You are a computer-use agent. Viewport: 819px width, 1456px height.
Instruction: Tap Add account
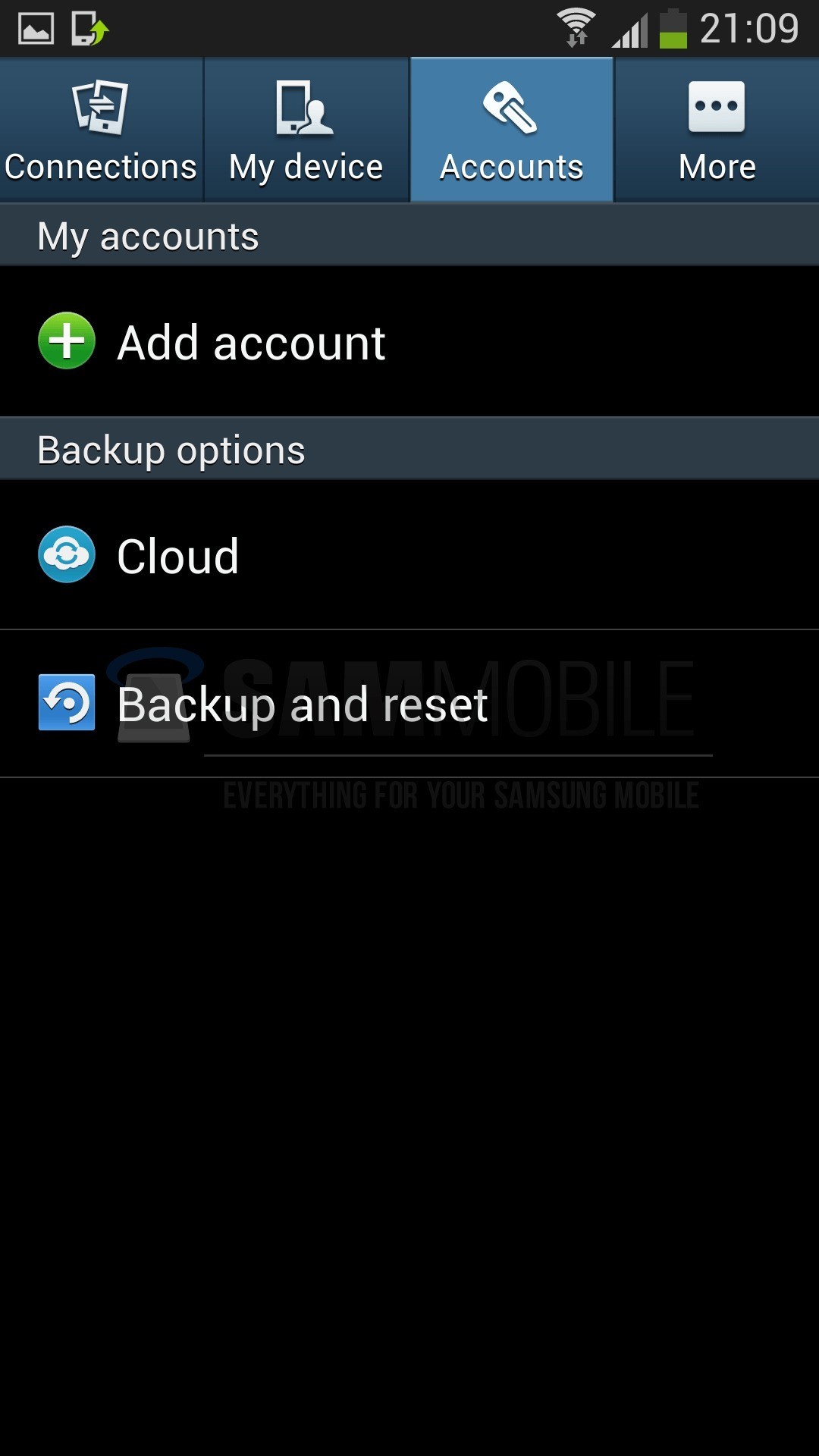tap(250, 342)
